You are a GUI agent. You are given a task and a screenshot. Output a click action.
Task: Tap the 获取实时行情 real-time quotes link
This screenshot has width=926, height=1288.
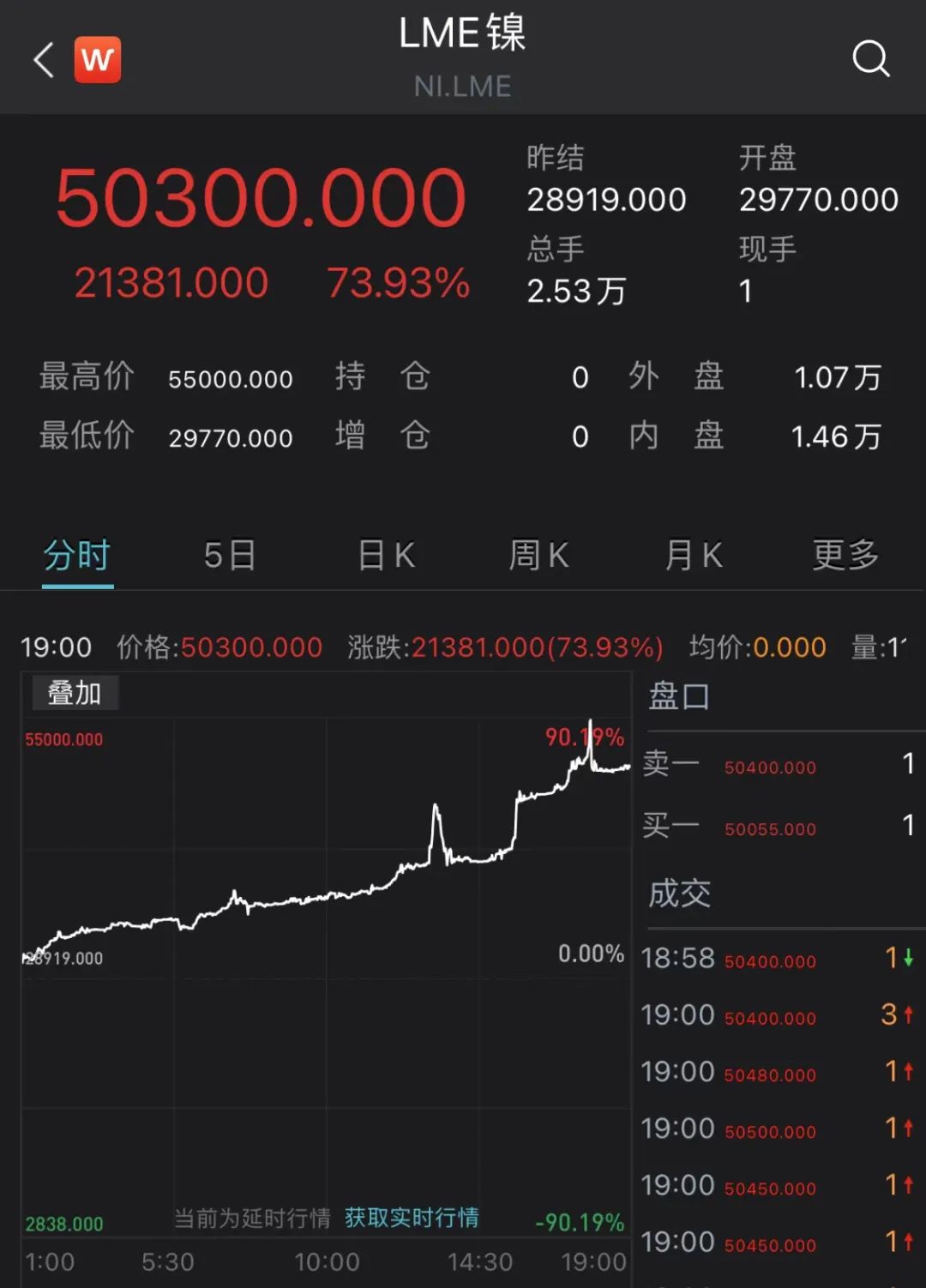click(x=413, y=1217)
